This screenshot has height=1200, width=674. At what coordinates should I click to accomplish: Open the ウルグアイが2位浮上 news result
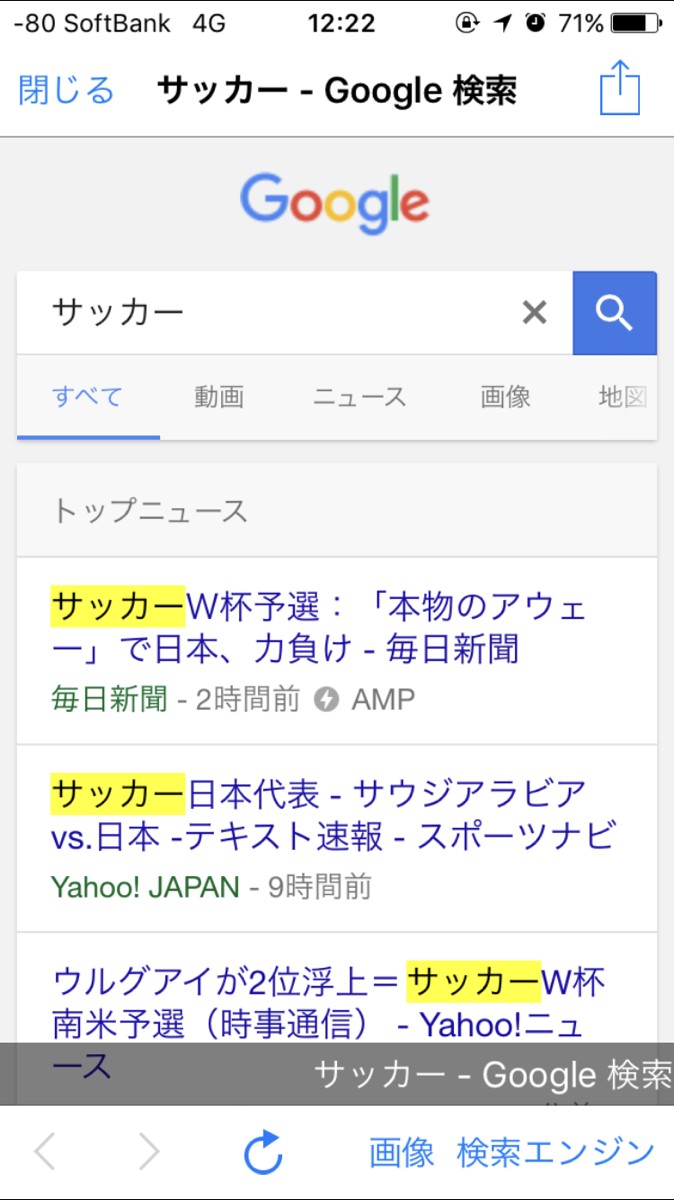click(x=328, y=1002)
